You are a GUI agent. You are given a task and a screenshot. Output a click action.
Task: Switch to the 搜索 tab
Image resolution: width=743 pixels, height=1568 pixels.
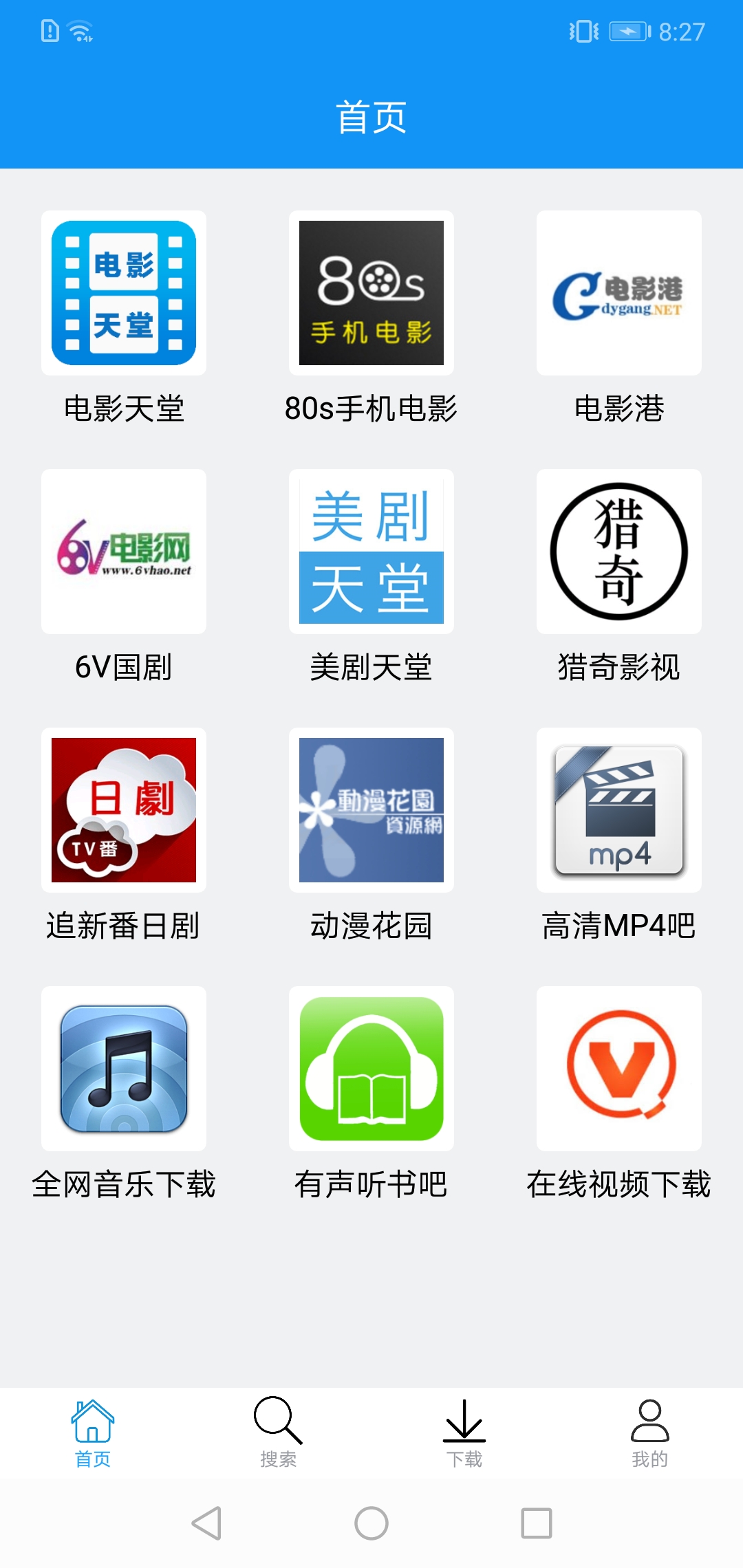tap(279, 1432)
